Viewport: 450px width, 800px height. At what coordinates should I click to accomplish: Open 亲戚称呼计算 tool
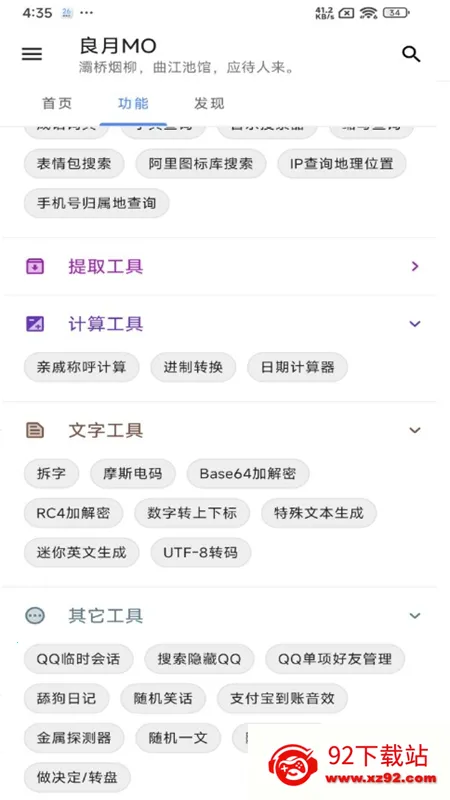(x=82, y=367)
